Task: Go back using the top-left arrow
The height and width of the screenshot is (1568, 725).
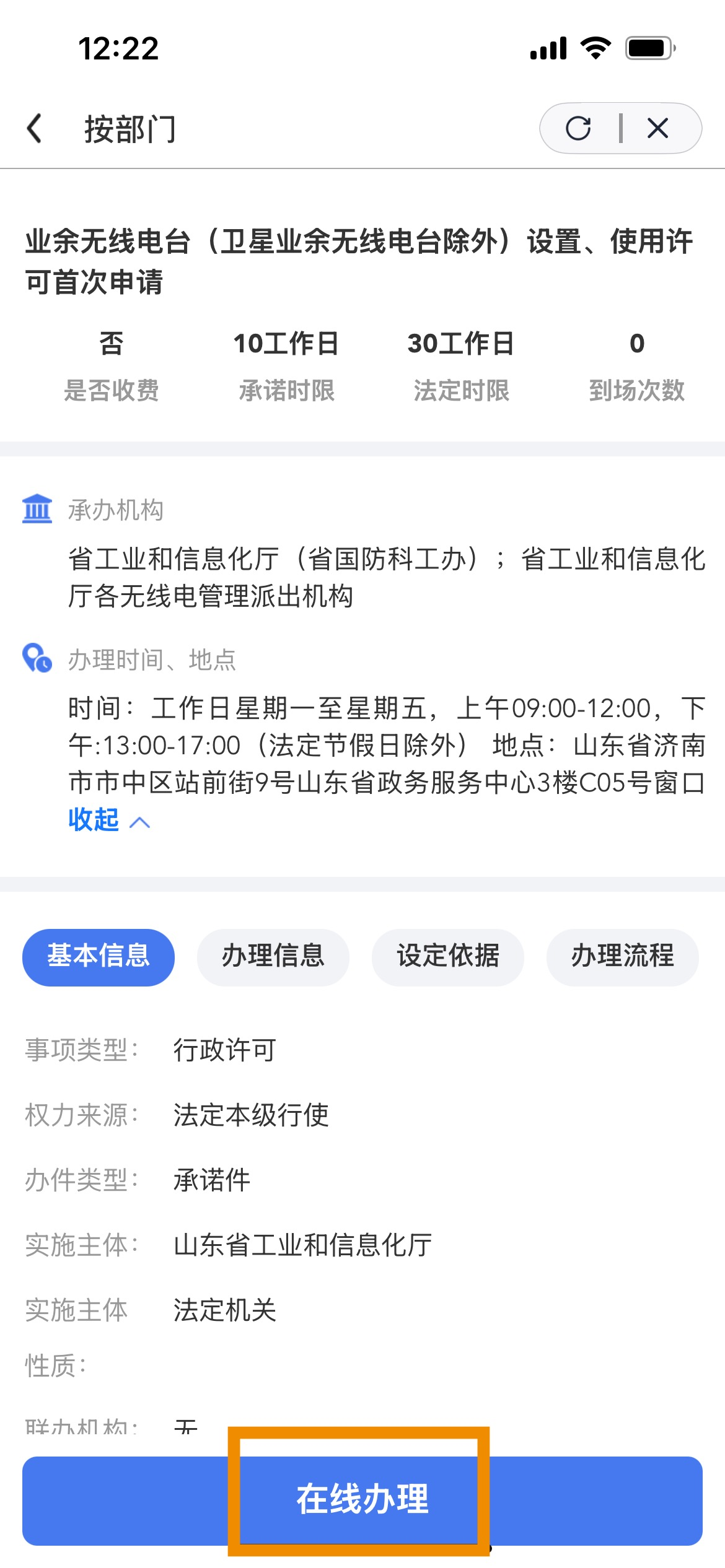Action: pos(35,128)
